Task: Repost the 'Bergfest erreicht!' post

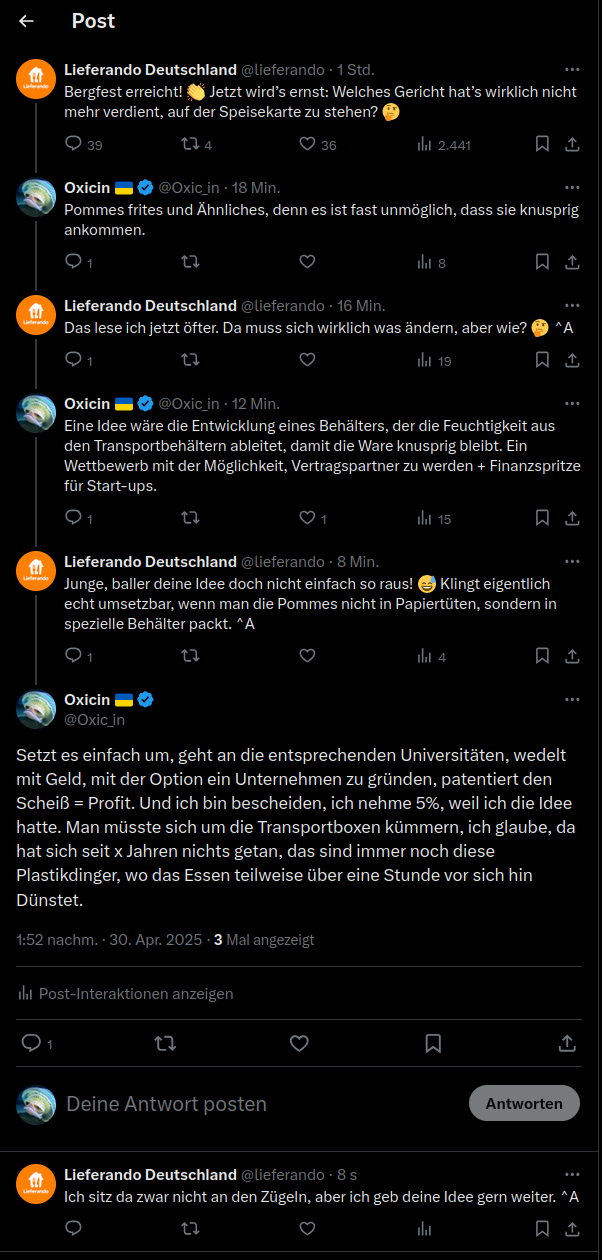Action: tap(195, 144)
